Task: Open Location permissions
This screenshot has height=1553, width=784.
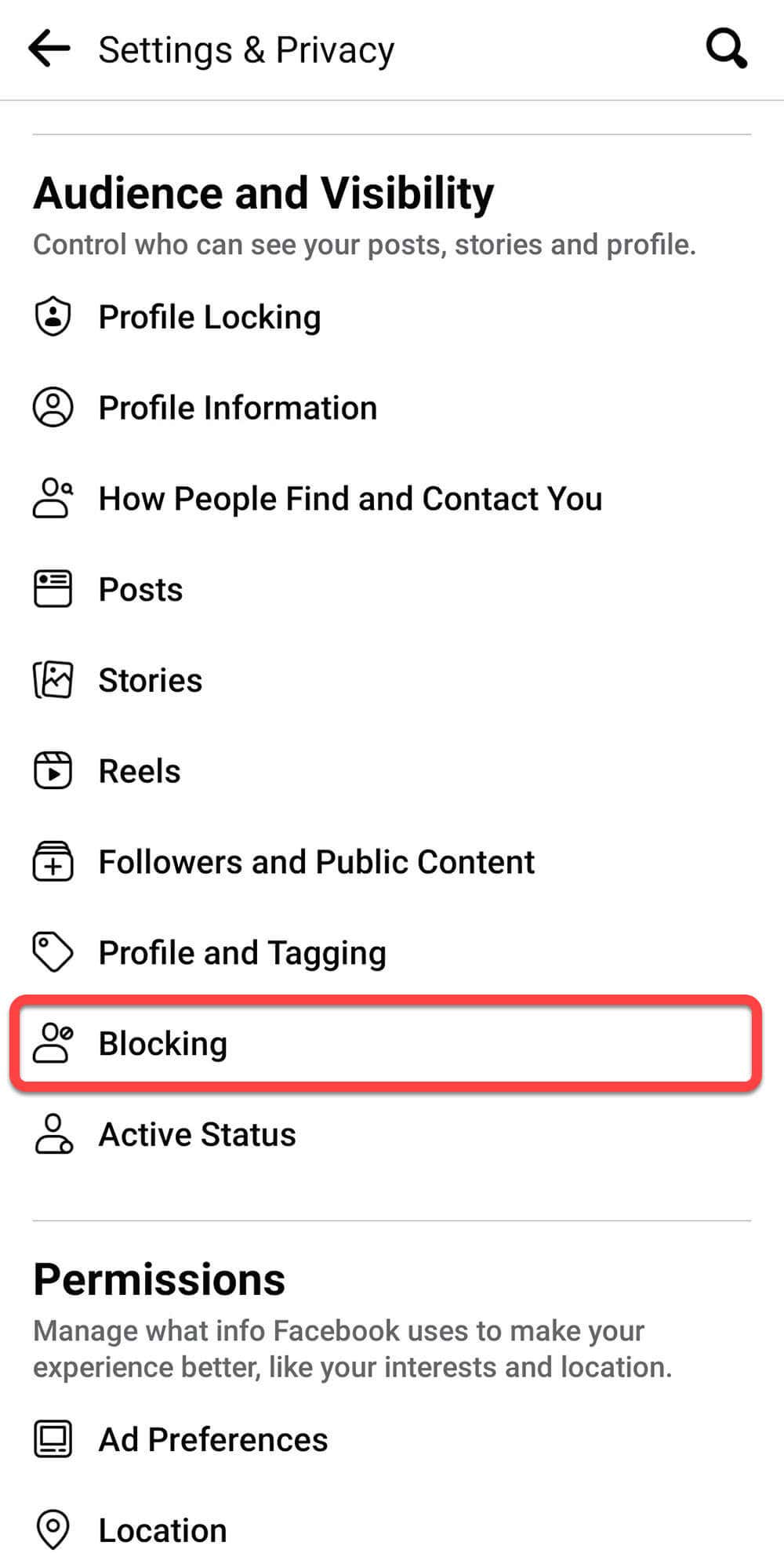Action: 392,1529
